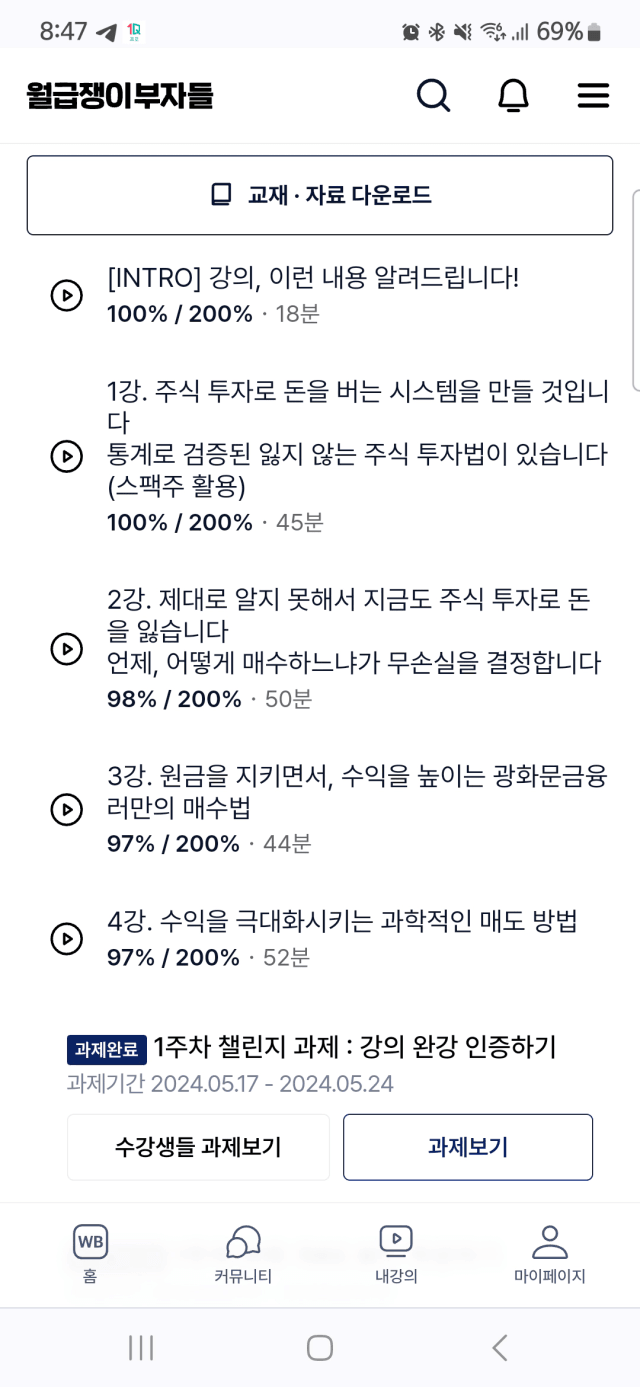Switch to the 홈 tab
Screen dimensions: 640x1387
[x=90, y=1254]
